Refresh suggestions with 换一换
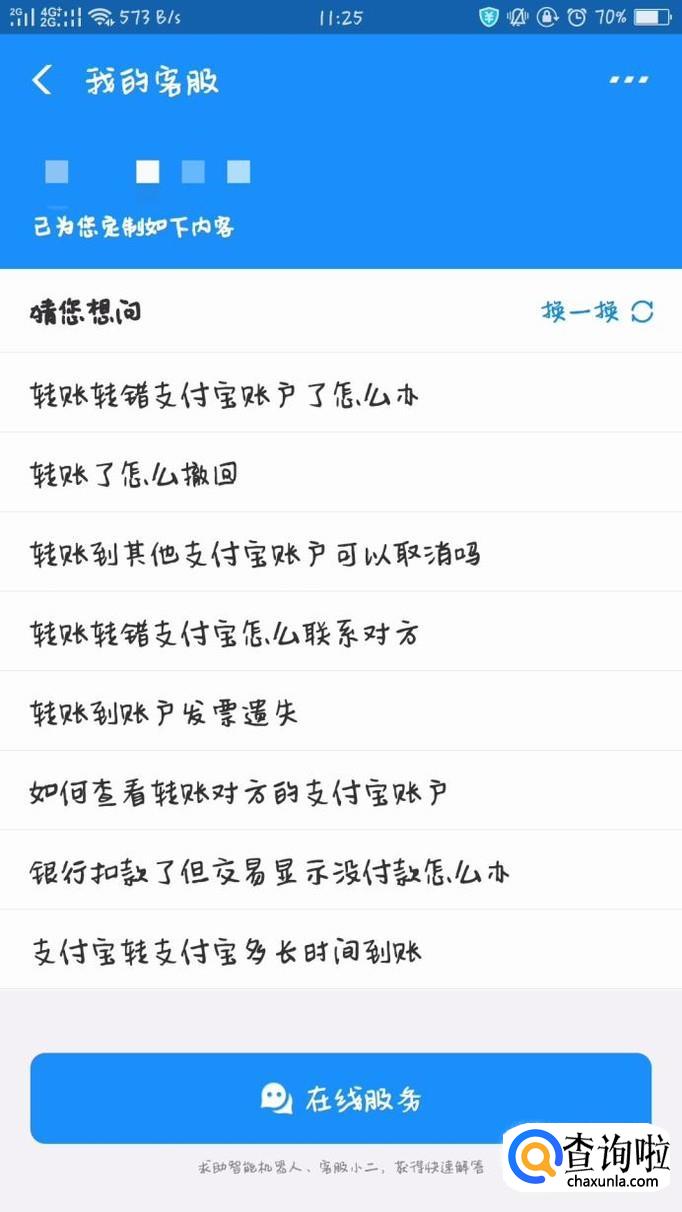This screenshot has width=682, height=1212. (597, 311)
